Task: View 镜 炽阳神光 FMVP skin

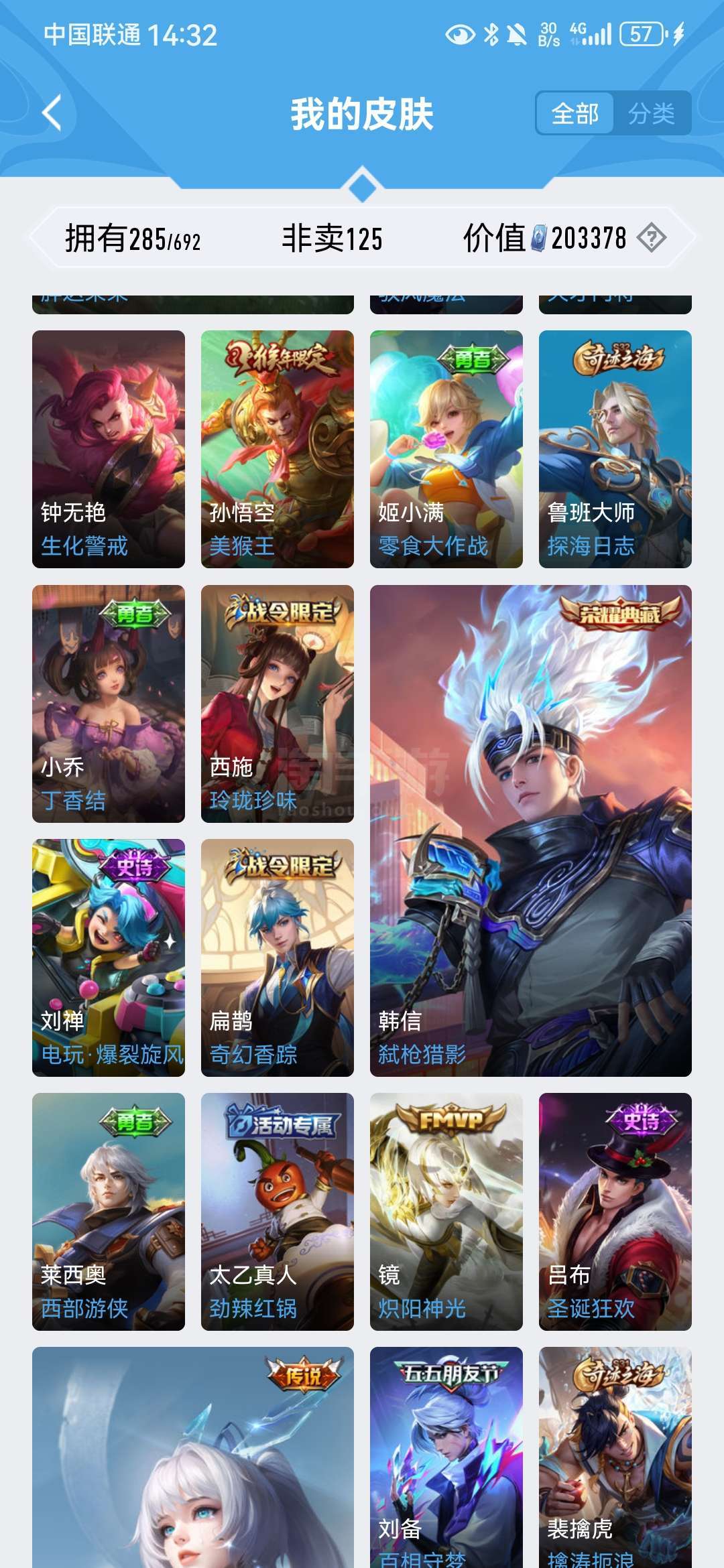Action: tap(446, 1212)
